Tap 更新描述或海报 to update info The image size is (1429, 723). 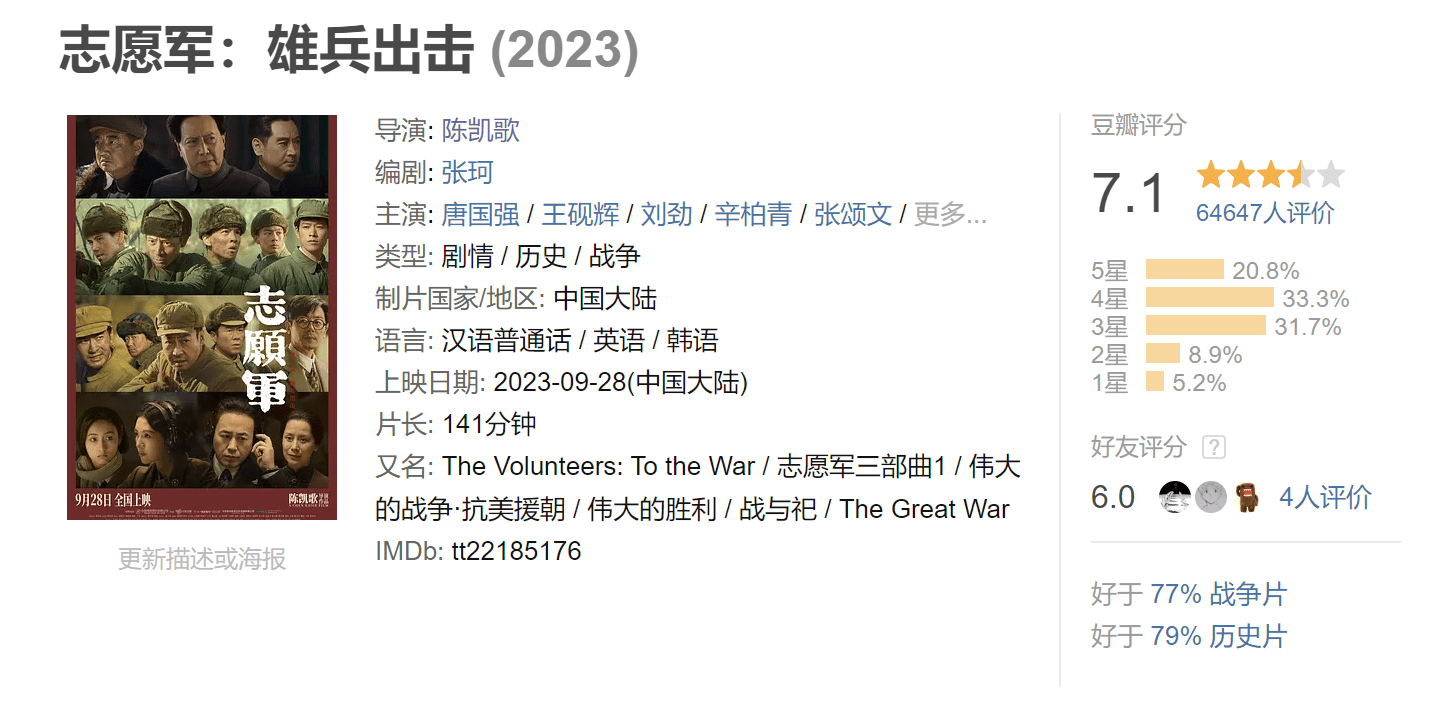pyautogui.click(x=202, y=559)
